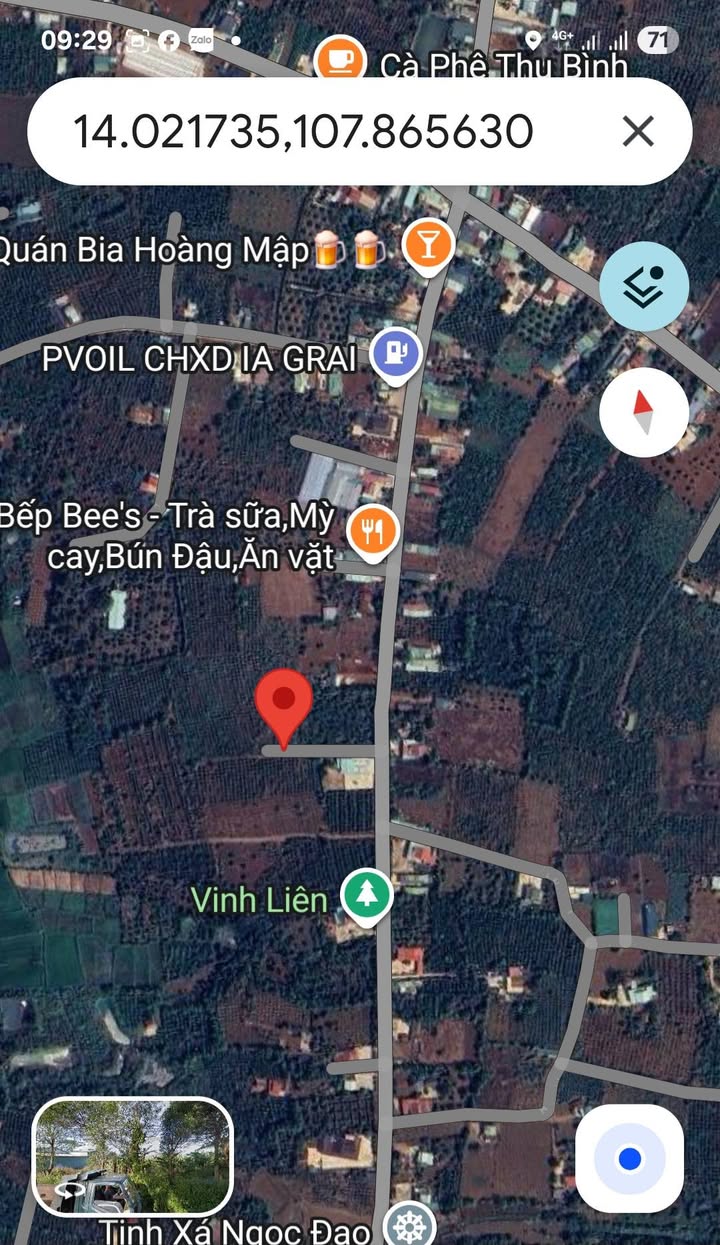
Task: Select the Vinh Liên park marker
Action: tap(367, 894)
